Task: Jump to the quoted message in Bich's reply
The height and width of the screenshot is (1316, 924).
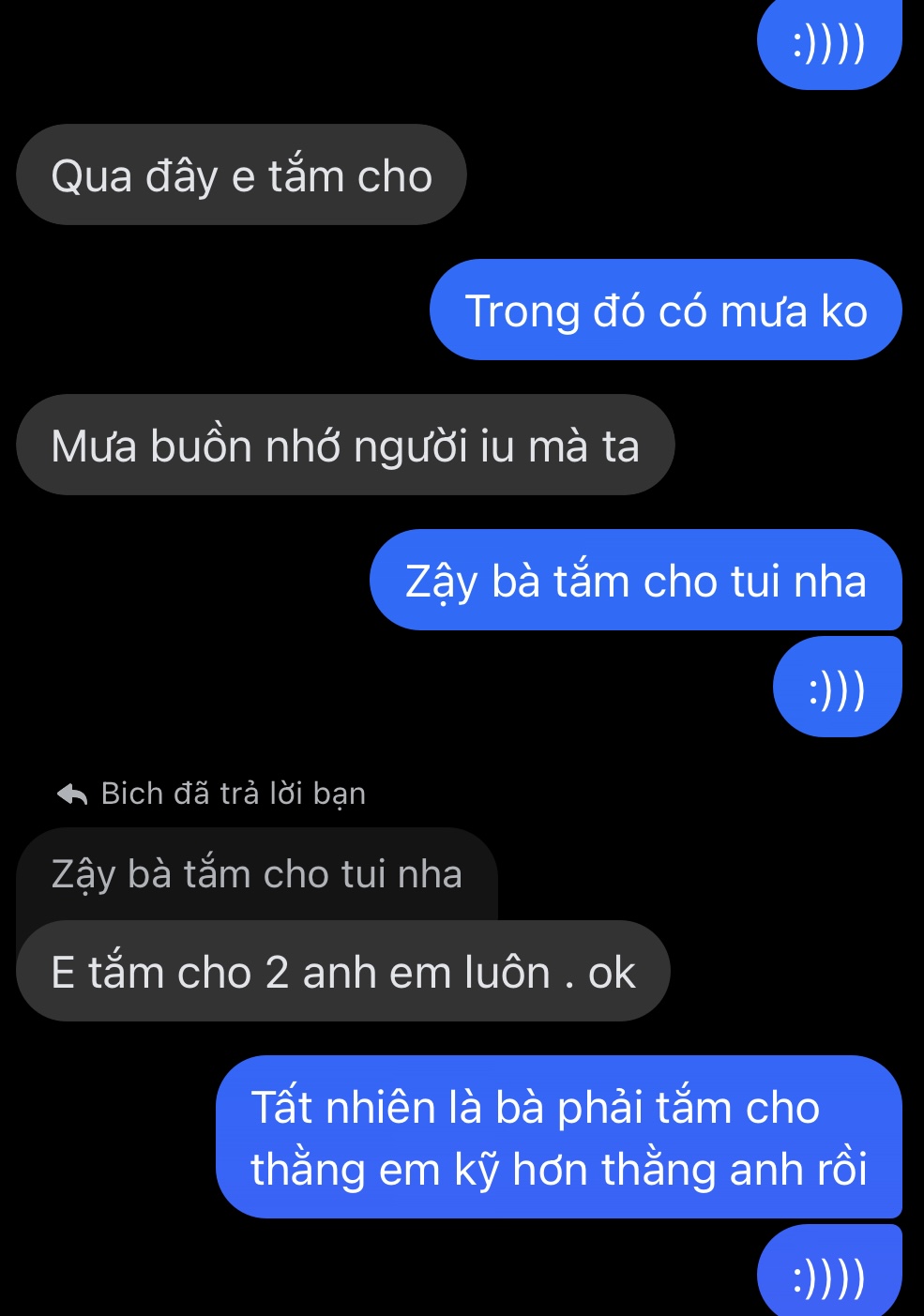Action: pos(256,874)
